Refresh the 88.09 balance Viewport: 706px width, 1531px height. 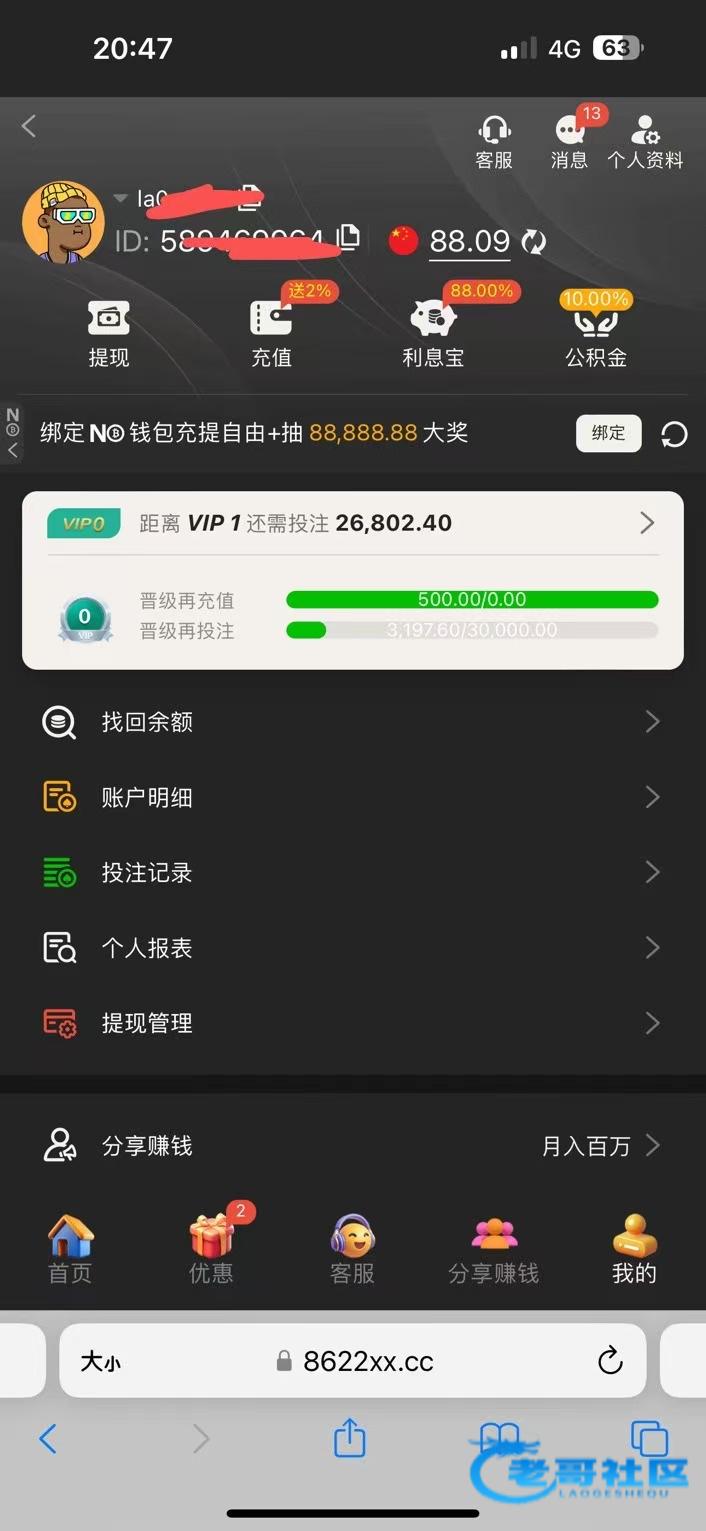coord(535,241)
